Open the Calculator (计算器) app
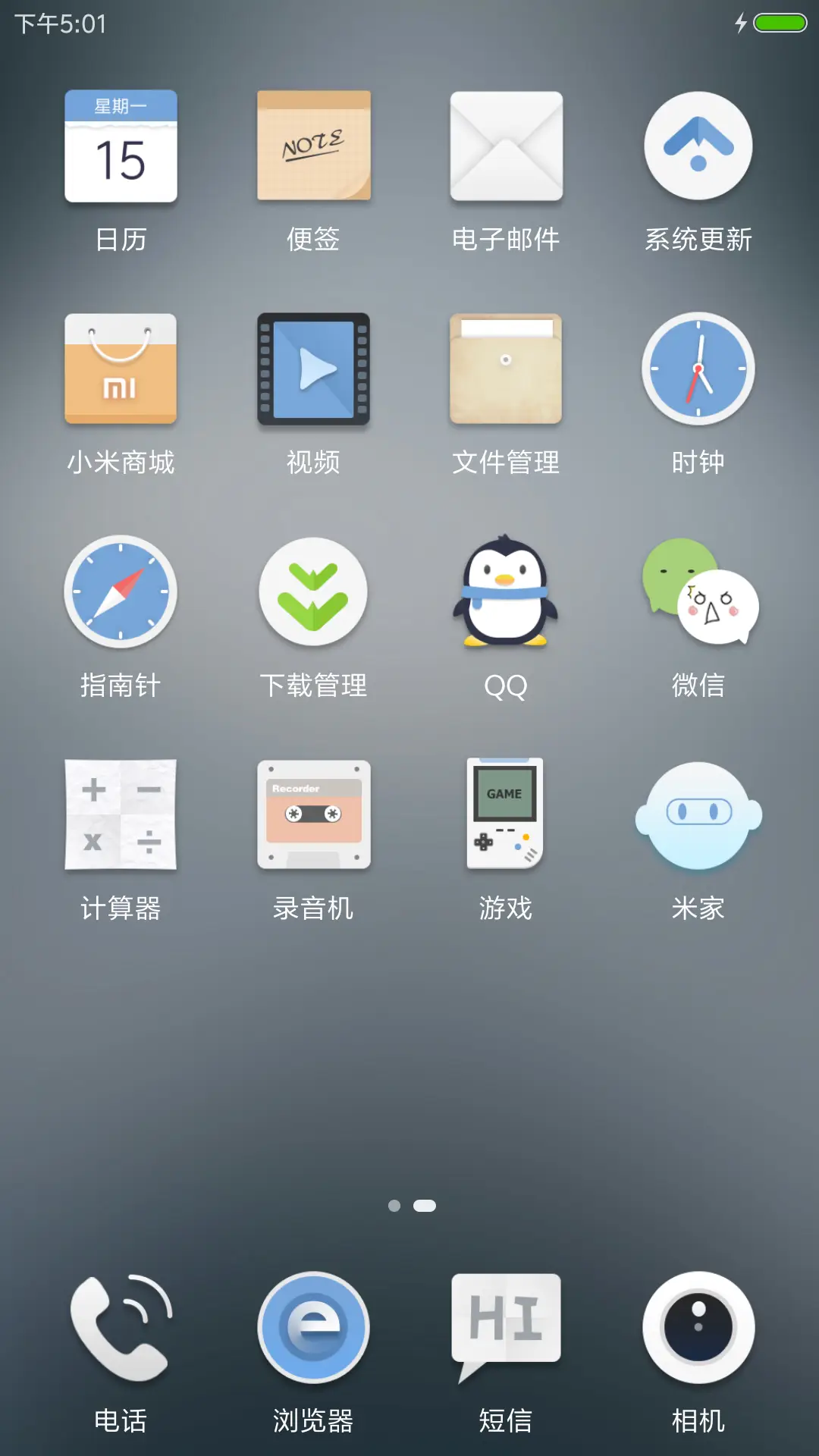The image size is (819, 1456). tap(121, 815)
